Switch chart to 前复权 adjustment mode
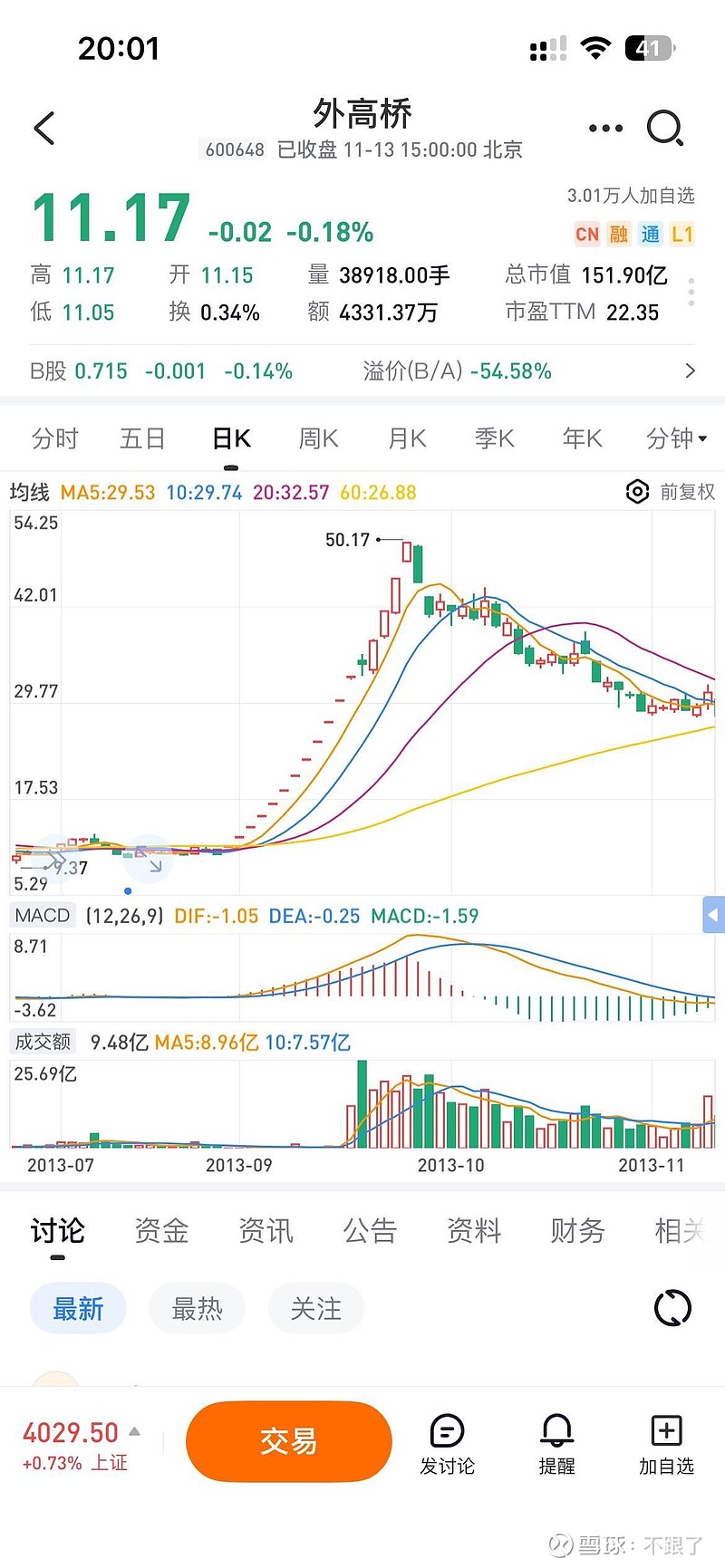The image size is (725, 1568). pos(685,492)
